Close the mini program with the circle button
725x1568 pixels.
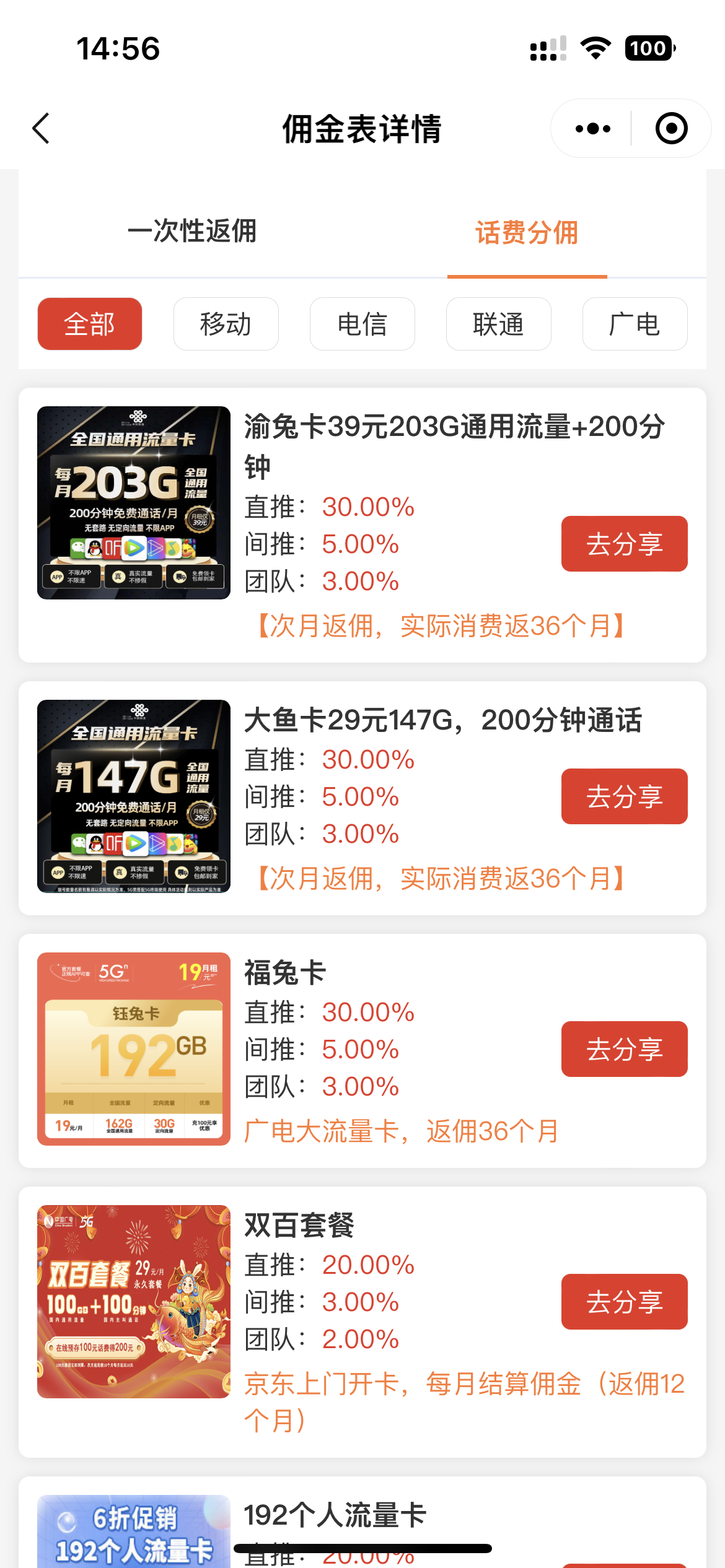pos(671,128)
